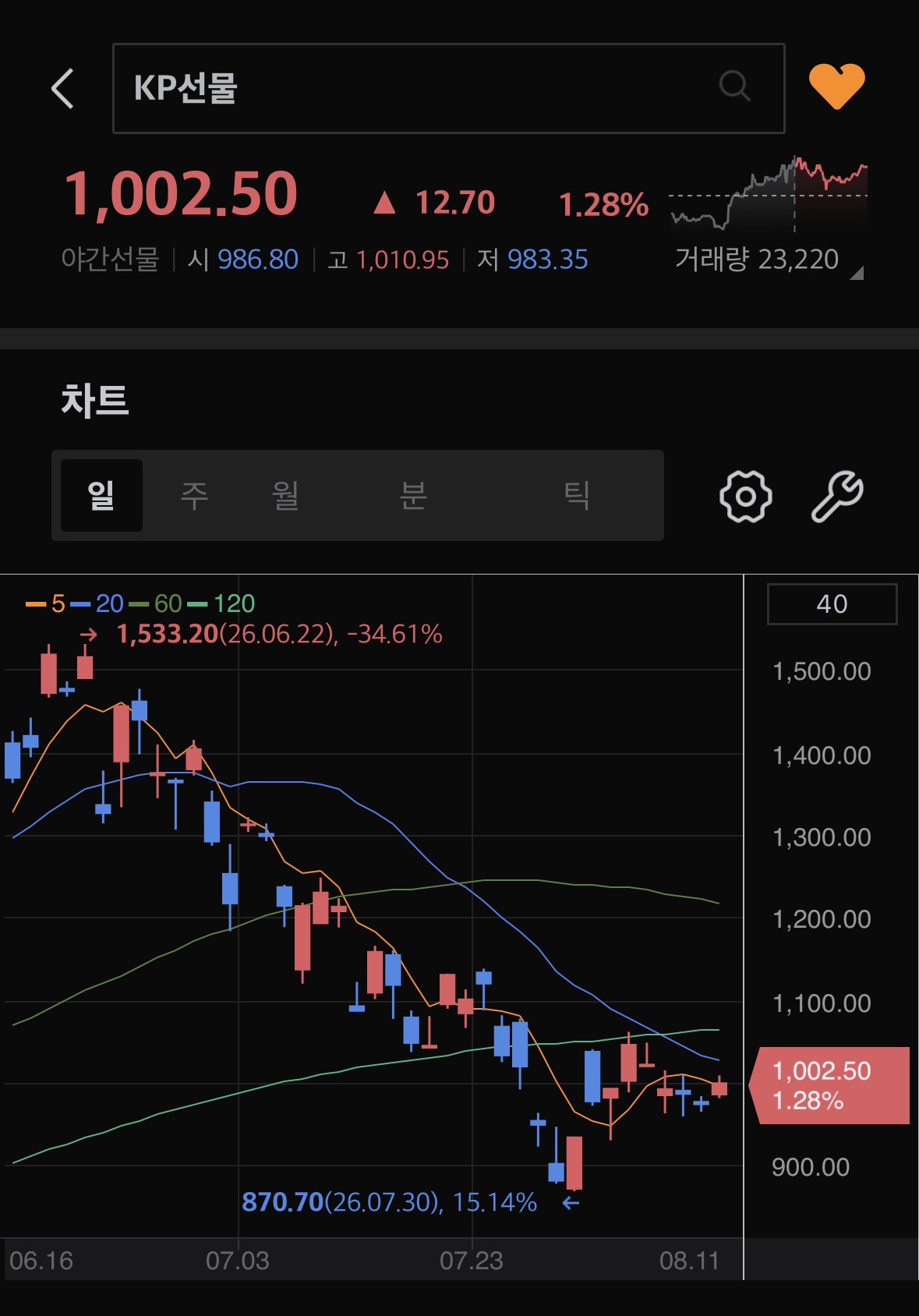919x1316 pixels.
Task: Tap the moving average legend 5 20 60 120
Action: (x=140, y=603)
